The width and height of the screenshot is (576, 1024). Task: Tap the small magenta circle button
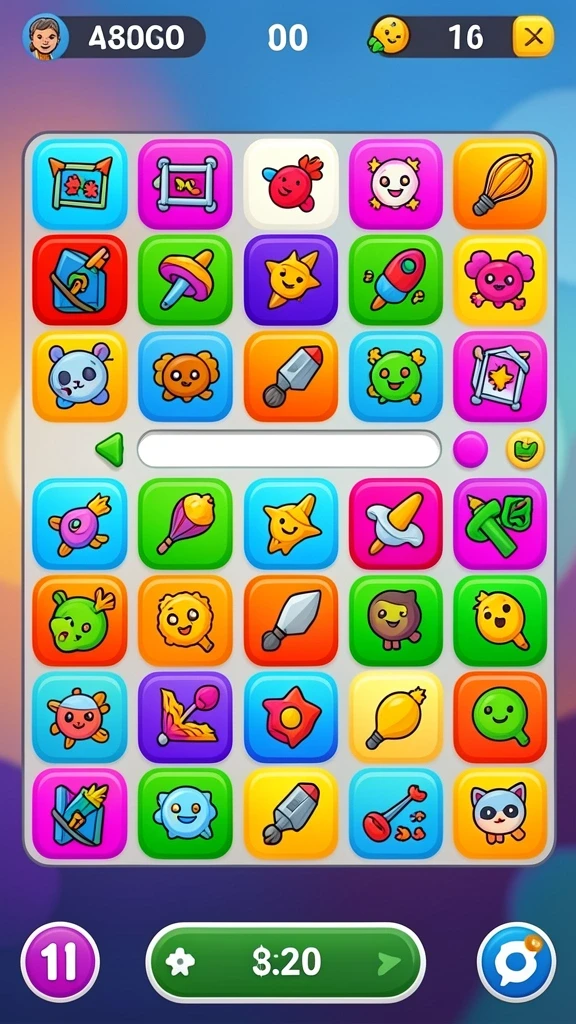click(470, 450)
